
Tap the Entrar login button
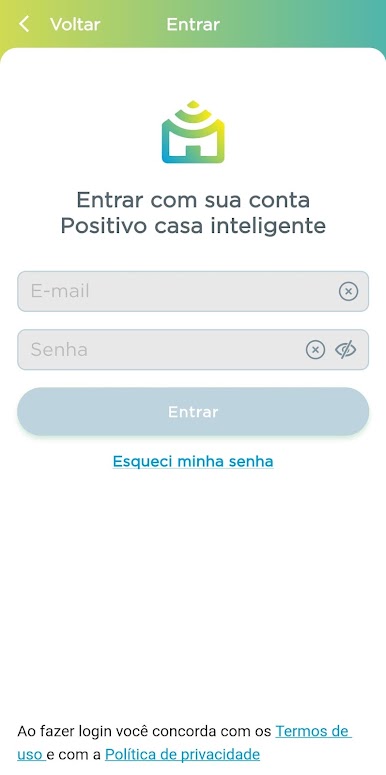193,411
